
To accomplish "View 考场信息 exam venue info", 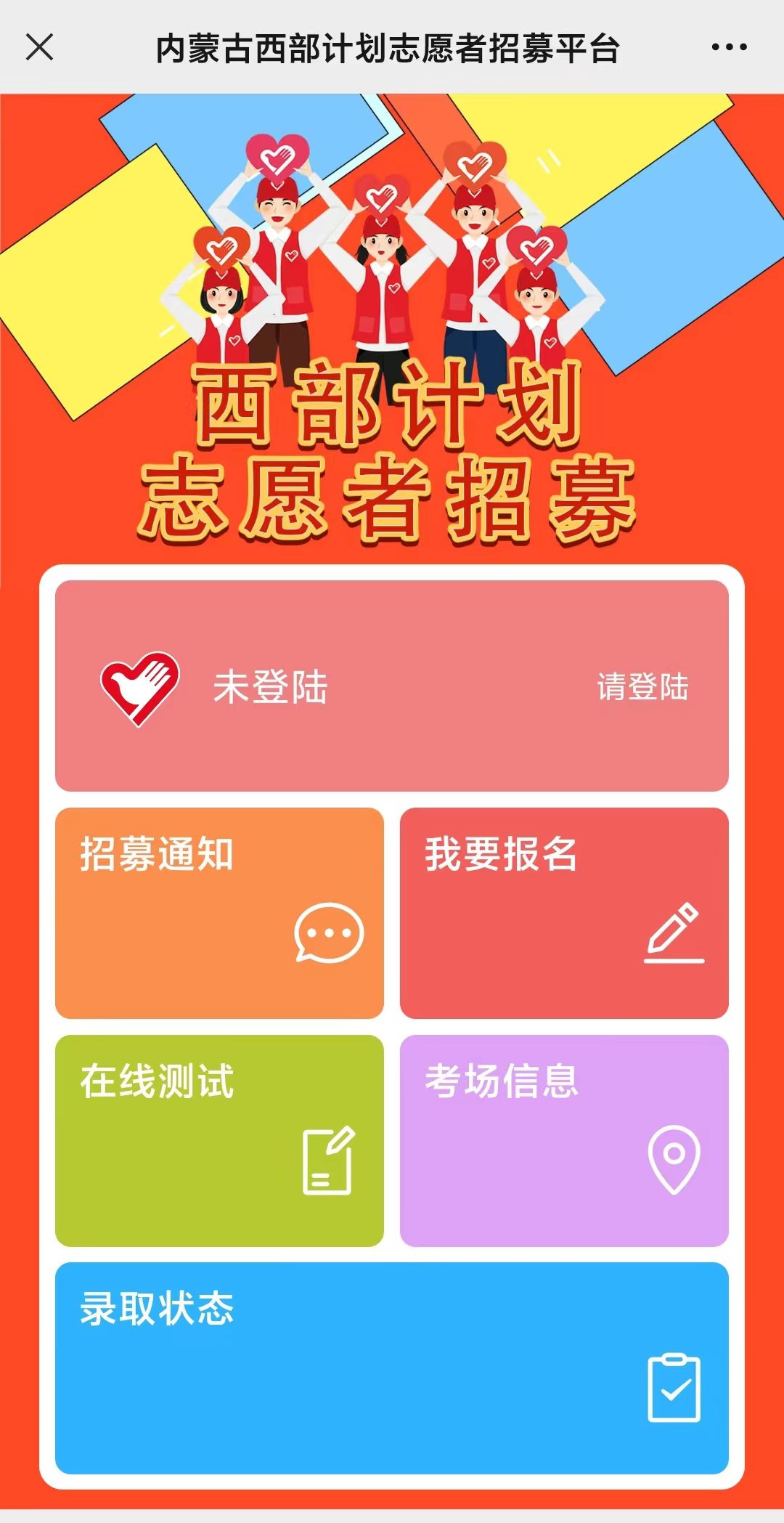I will 564,1140.
